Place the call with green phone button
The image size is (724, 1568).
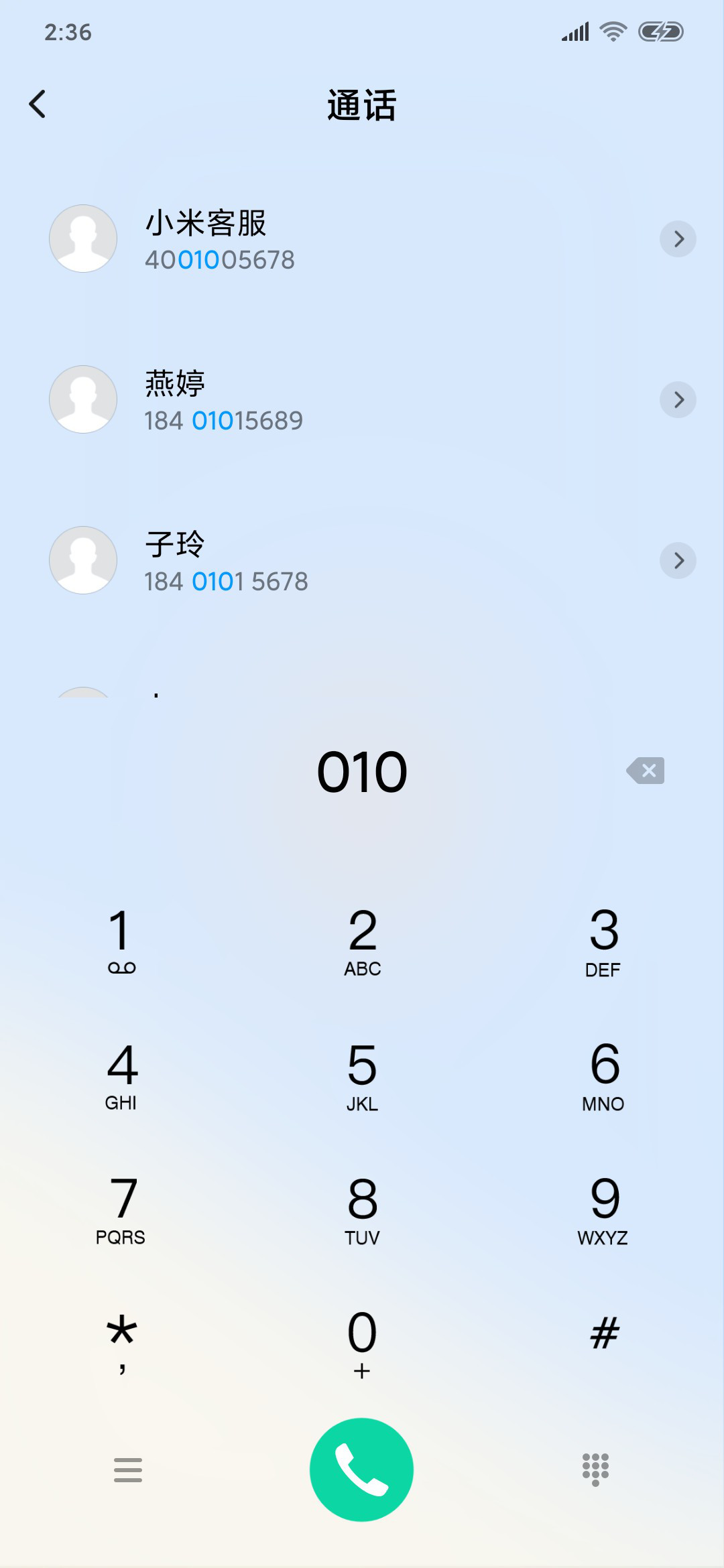(x=361, y=1469)
